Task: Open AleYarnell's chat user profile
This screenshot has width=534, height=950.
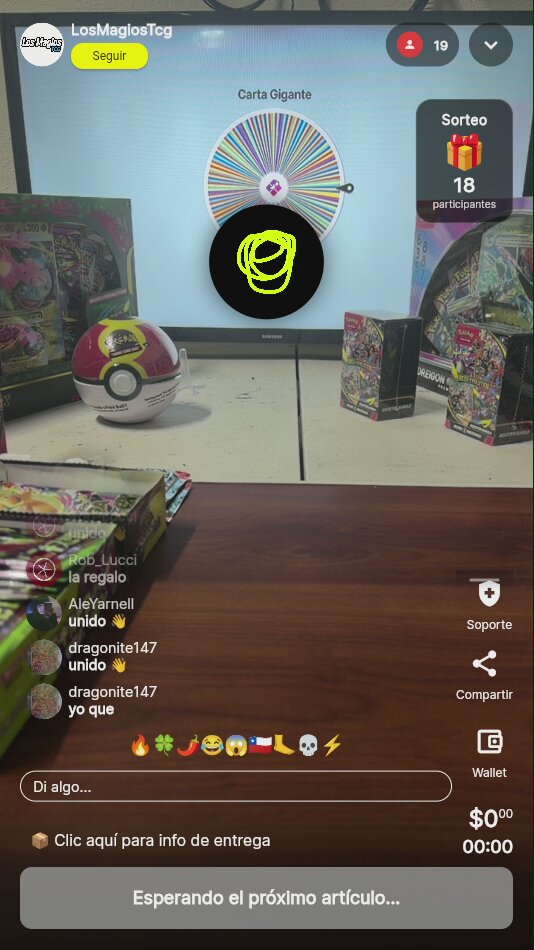Action: pos(101,603)
